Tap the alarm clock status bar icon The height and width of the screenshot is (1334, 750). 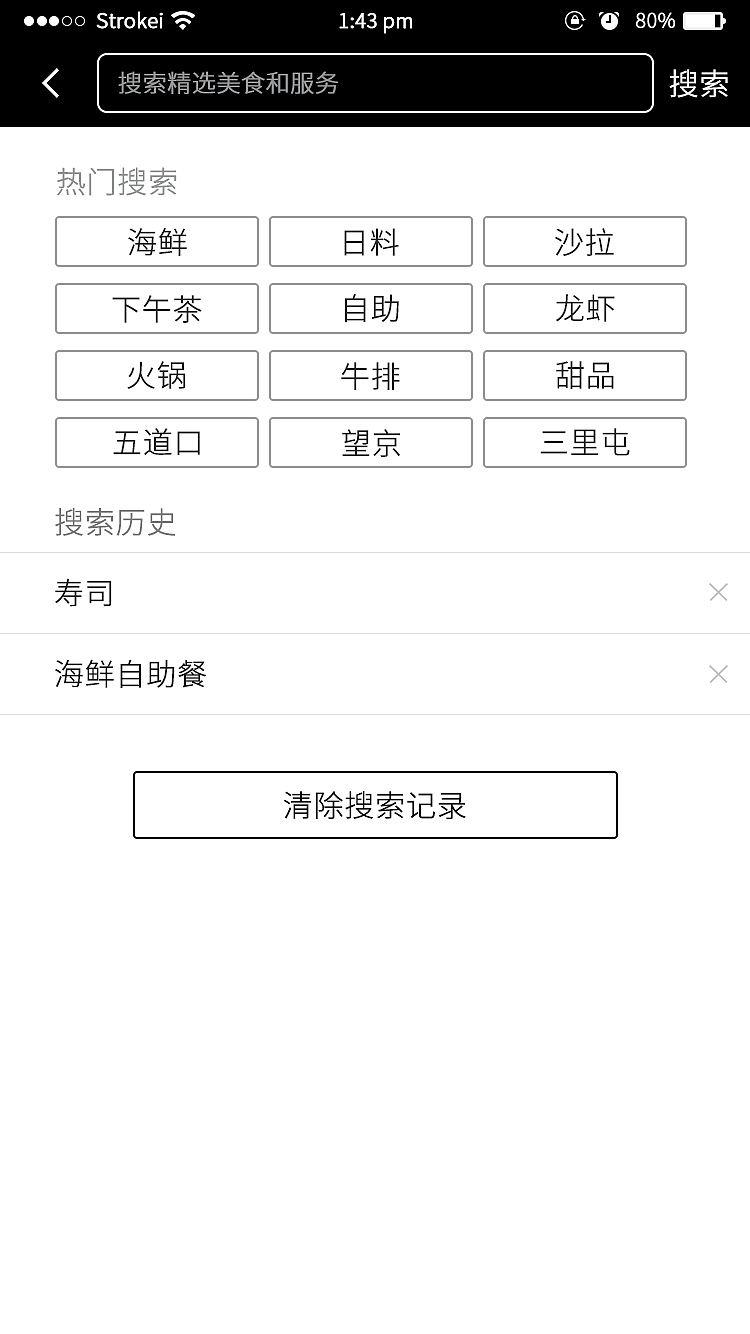pos(610,20)
